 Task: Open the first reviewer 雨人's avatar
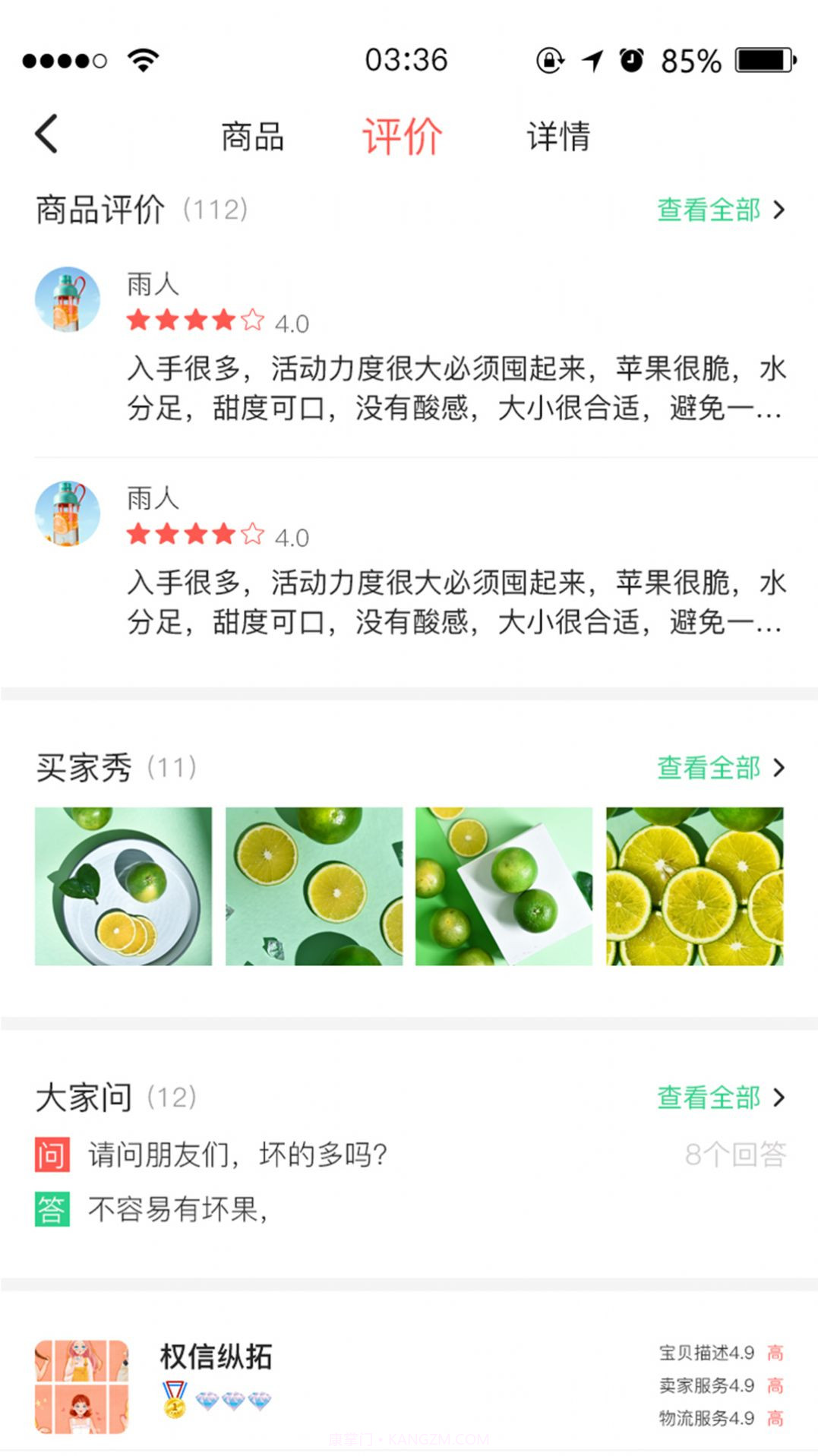coord(68,299)
